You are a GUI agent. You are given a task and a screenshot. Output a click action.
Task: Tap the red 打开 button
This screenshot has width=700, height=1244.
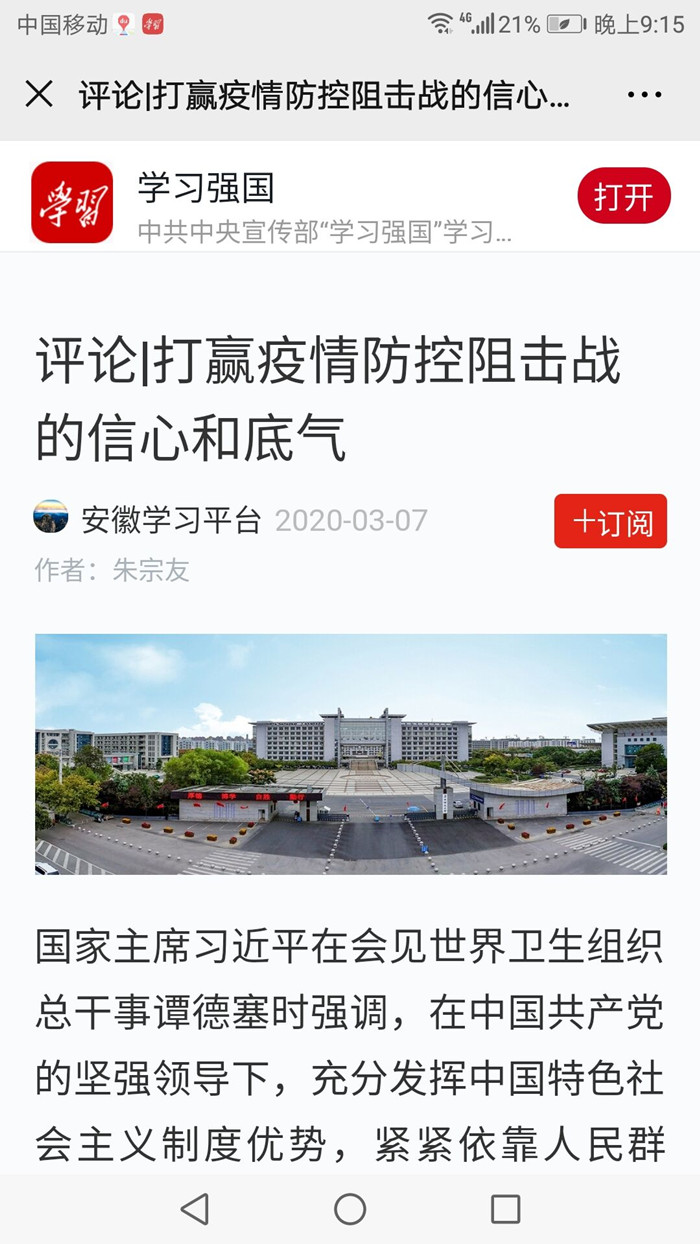[x=623, y=196]
